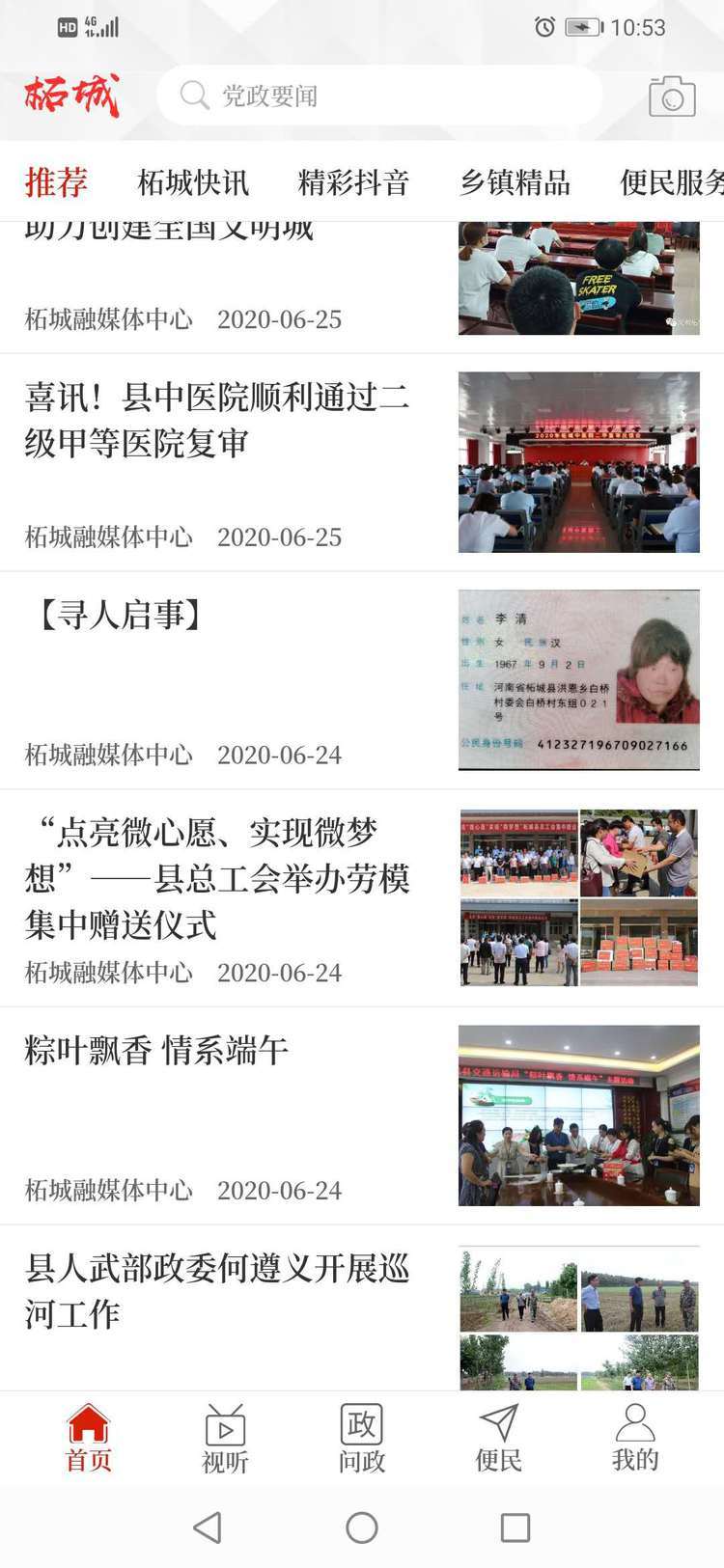
Task: Open the article 喜讯!县中医院顺利通过二级甲等医院复审
Action: pyautogui.click(x=362, y=462)
